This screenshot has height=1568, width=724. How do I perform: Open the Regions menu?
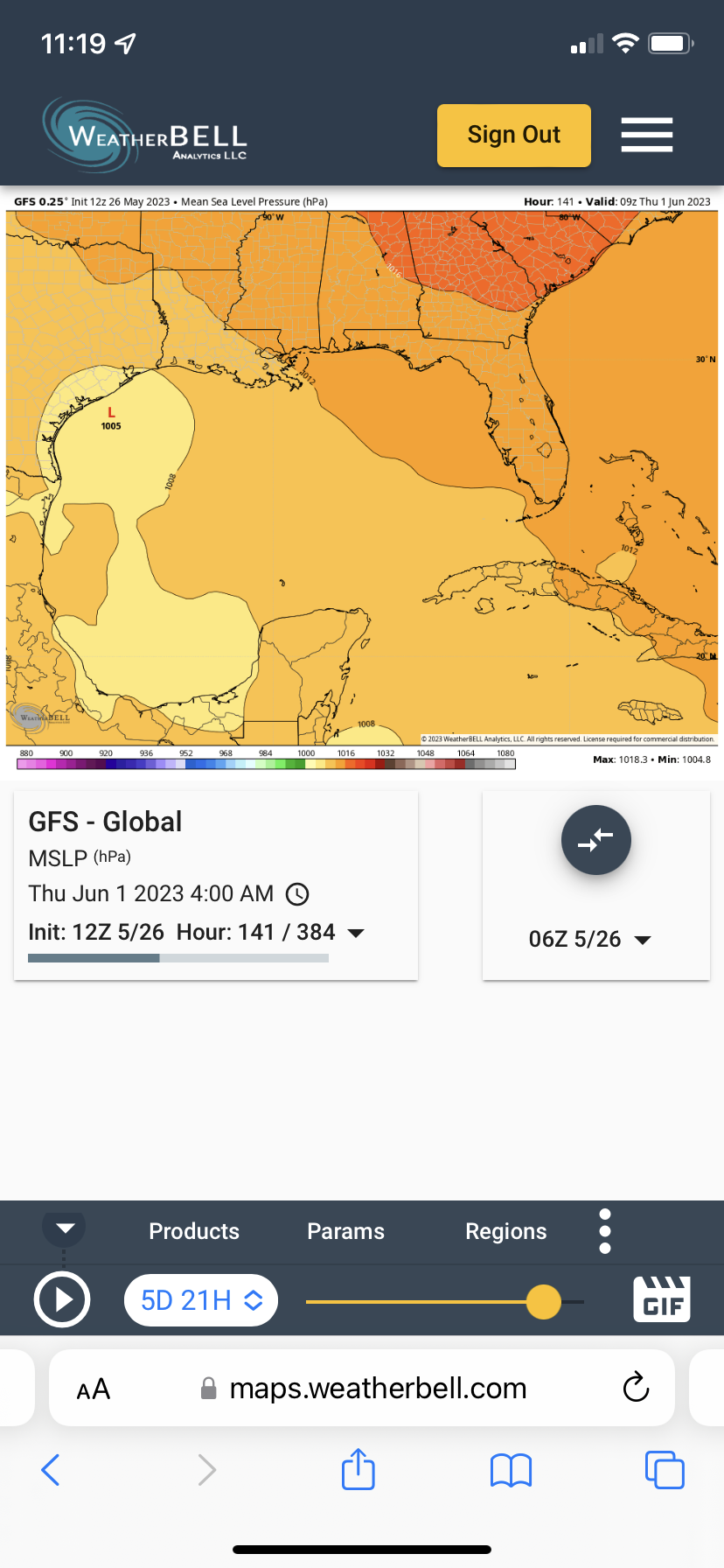[505, 1231]
